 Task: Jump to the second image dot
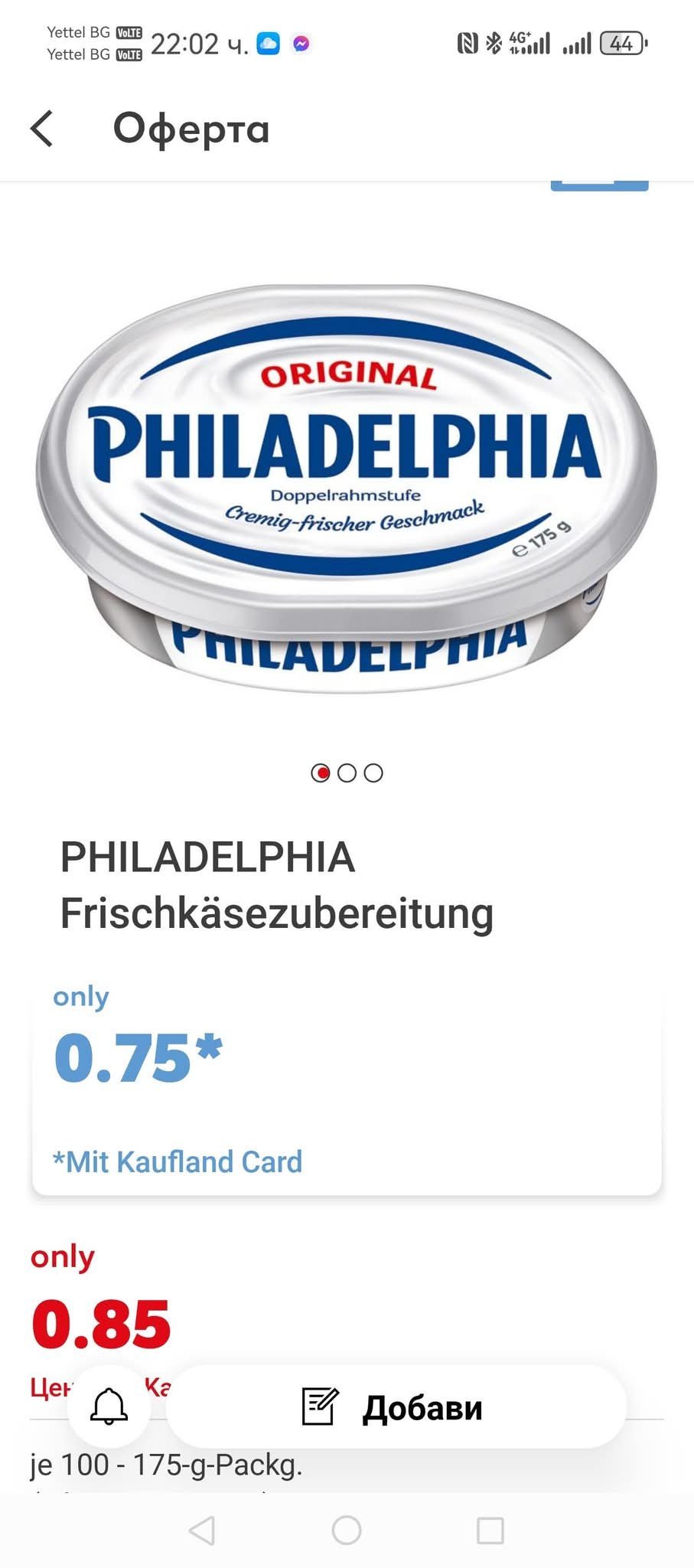[x=347, y=773]
